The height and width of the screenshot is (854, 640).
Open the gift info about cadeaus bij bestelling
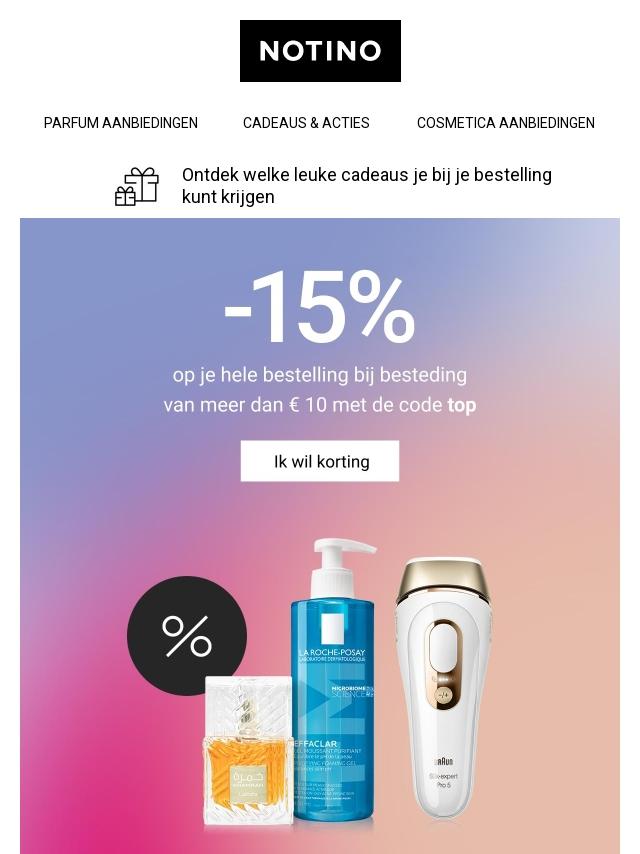click(366, 186)
